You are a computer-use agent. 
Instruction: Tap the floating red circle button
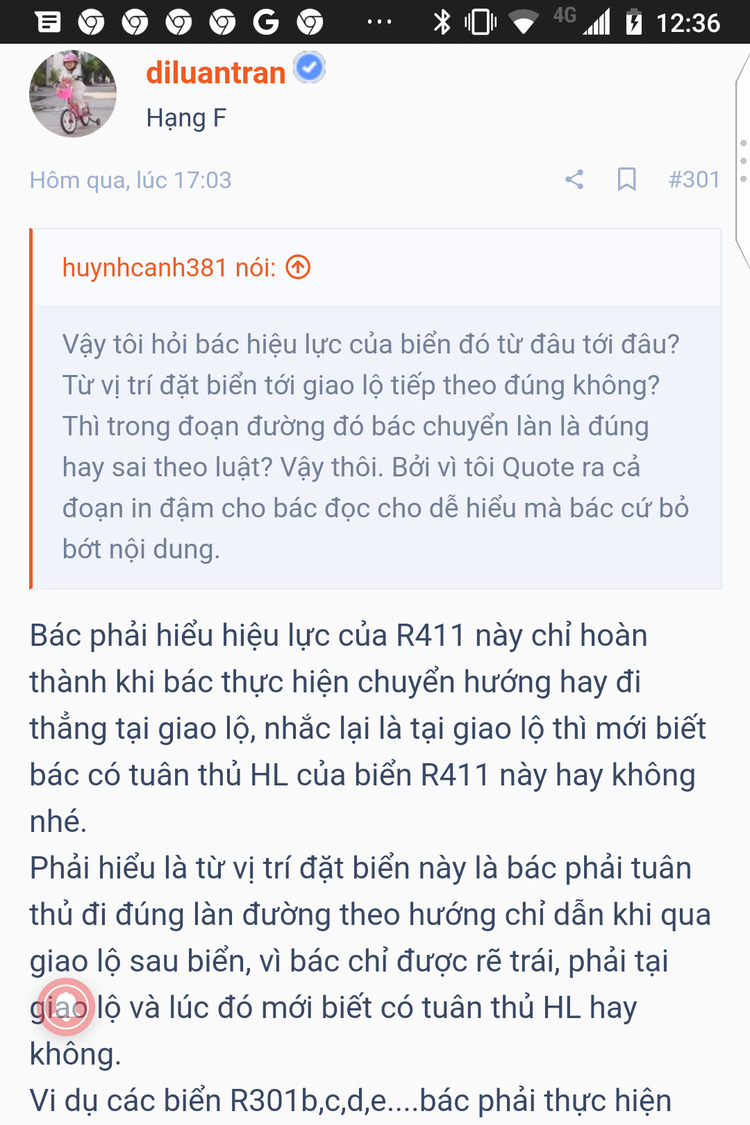pos(66,1005)
